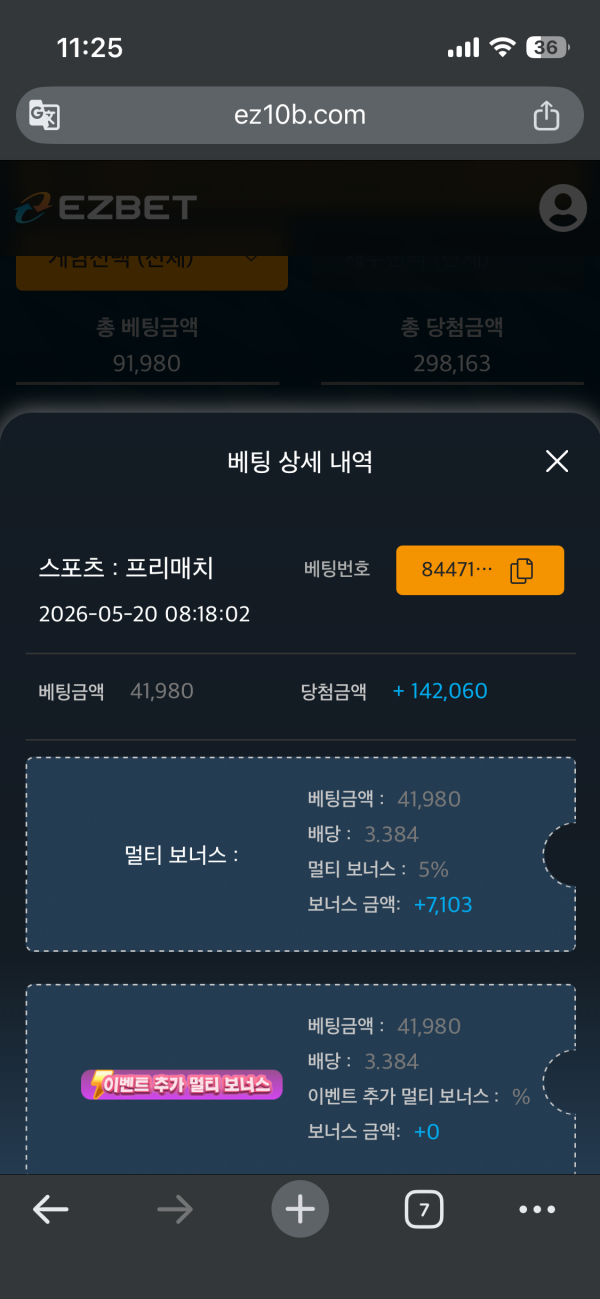Share this page from the address bar
Image resolution: width=600 pixels, height=1299 pixels.
[546, 115]
